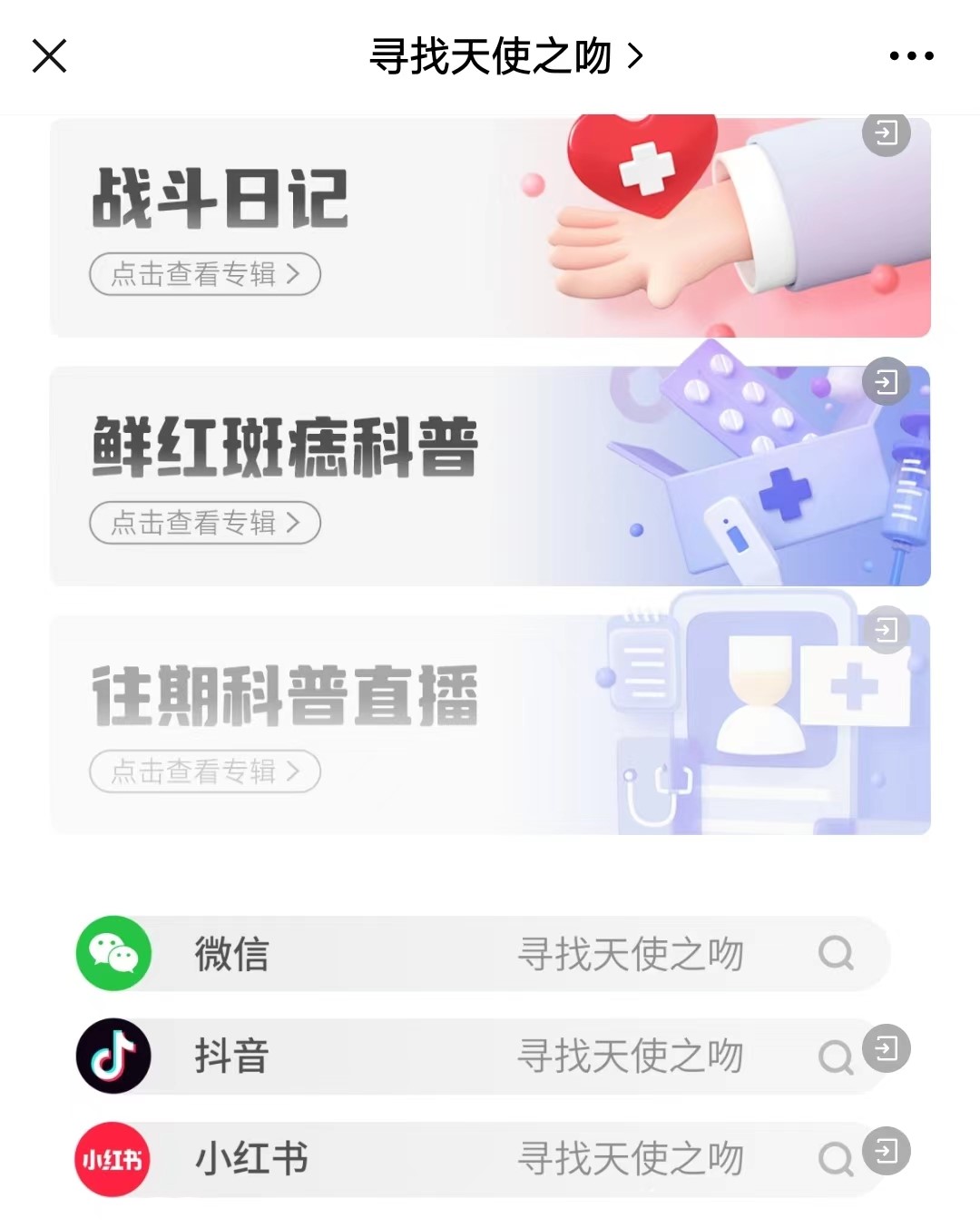Tap the jump icon beside 小红书 row

click(x=886, y=1152)
